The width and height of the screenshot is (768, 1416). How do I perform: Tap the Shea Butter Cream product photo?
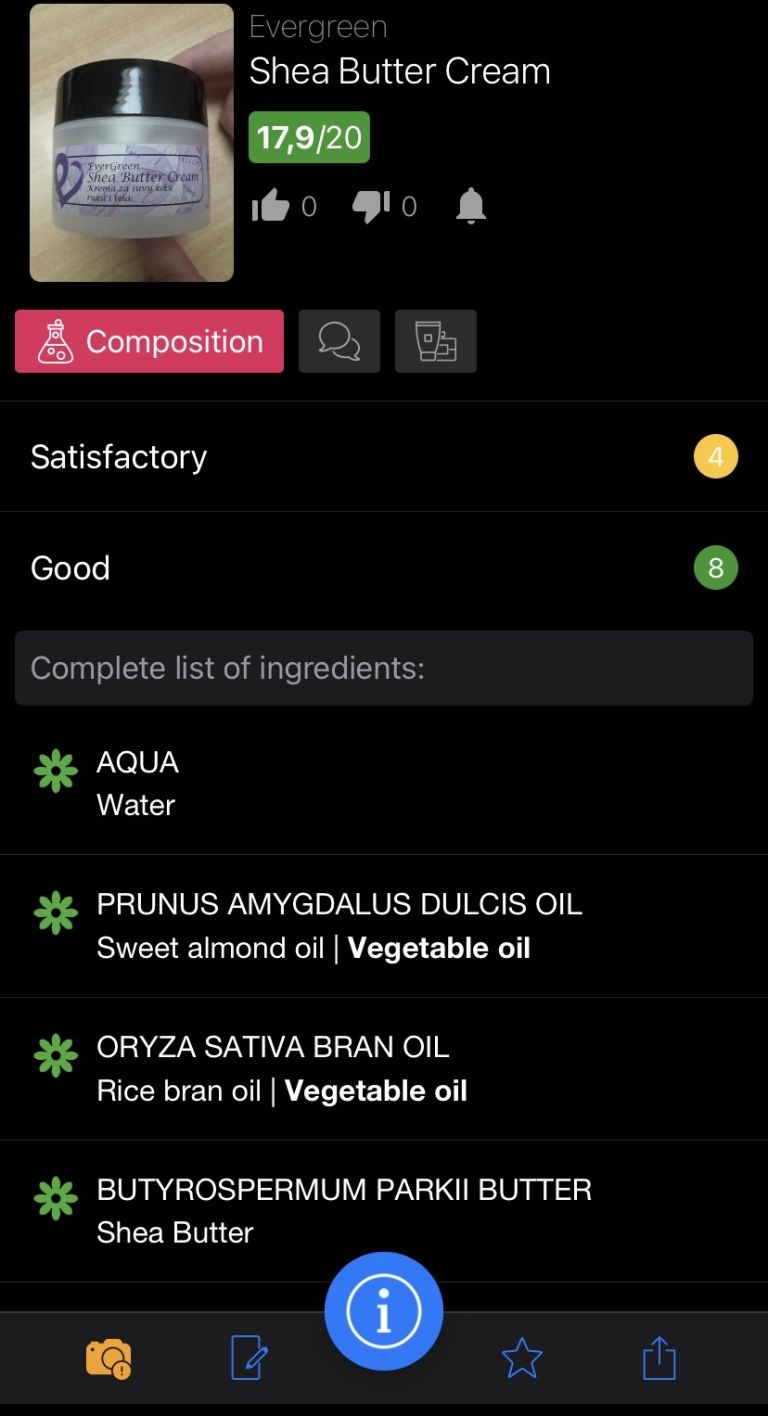click(132, 143)
